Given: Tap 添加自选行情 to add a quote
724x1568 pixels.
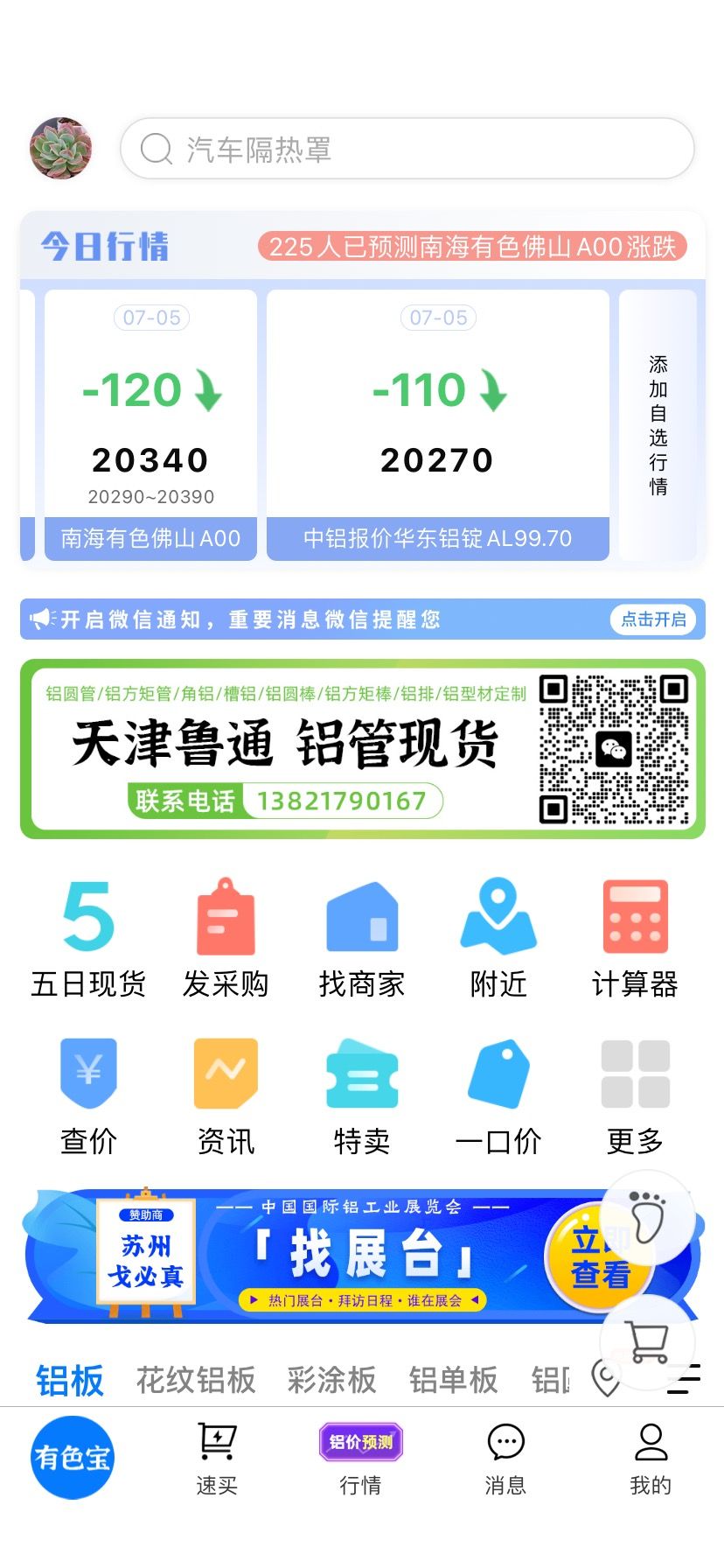Looking at the screenshot, I should pyautogui.click(x=658, y=425).
